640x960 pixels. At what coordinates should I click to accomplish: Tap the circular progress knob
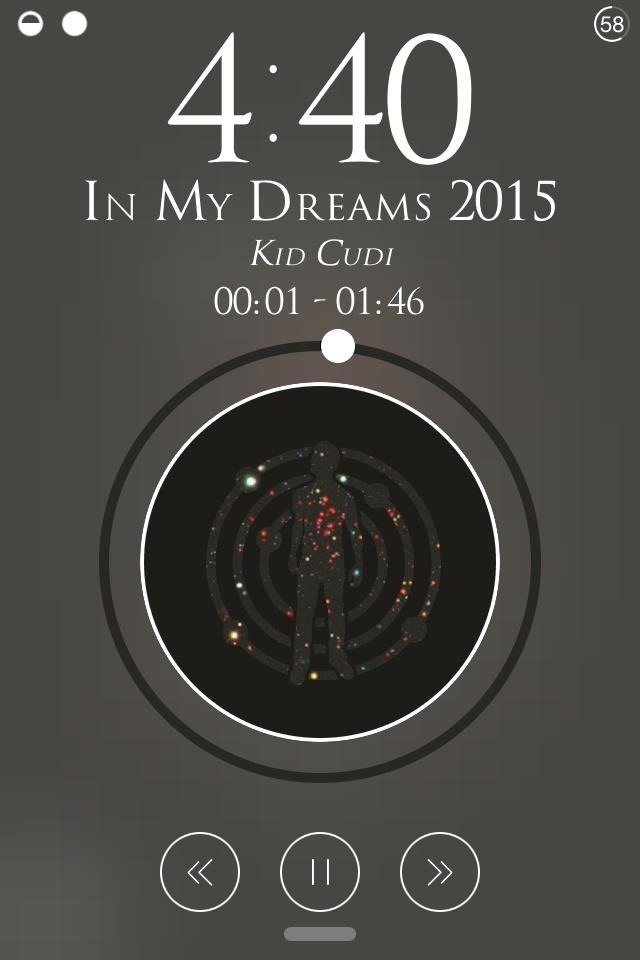[338, 346]
